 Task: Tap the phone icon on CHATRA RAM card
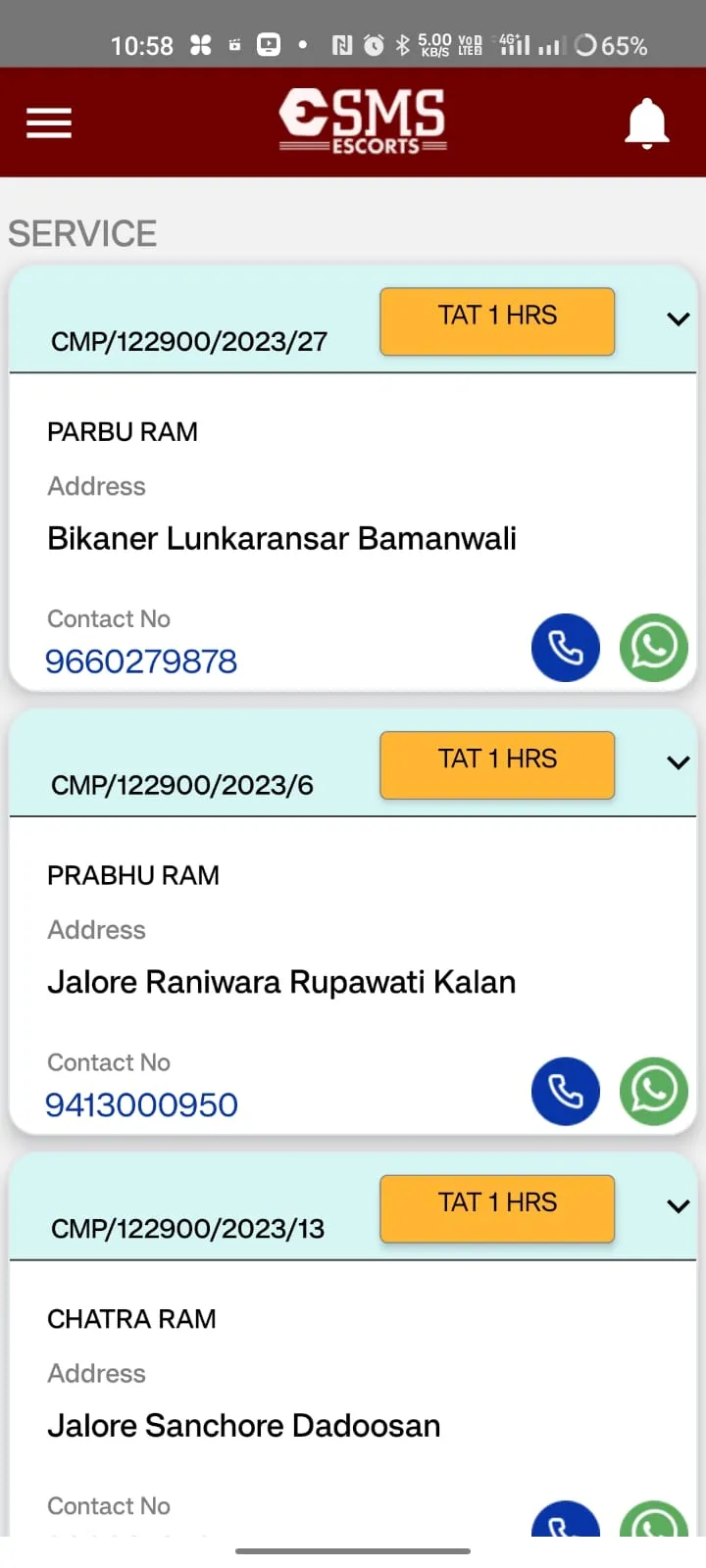coord(566,1524)
